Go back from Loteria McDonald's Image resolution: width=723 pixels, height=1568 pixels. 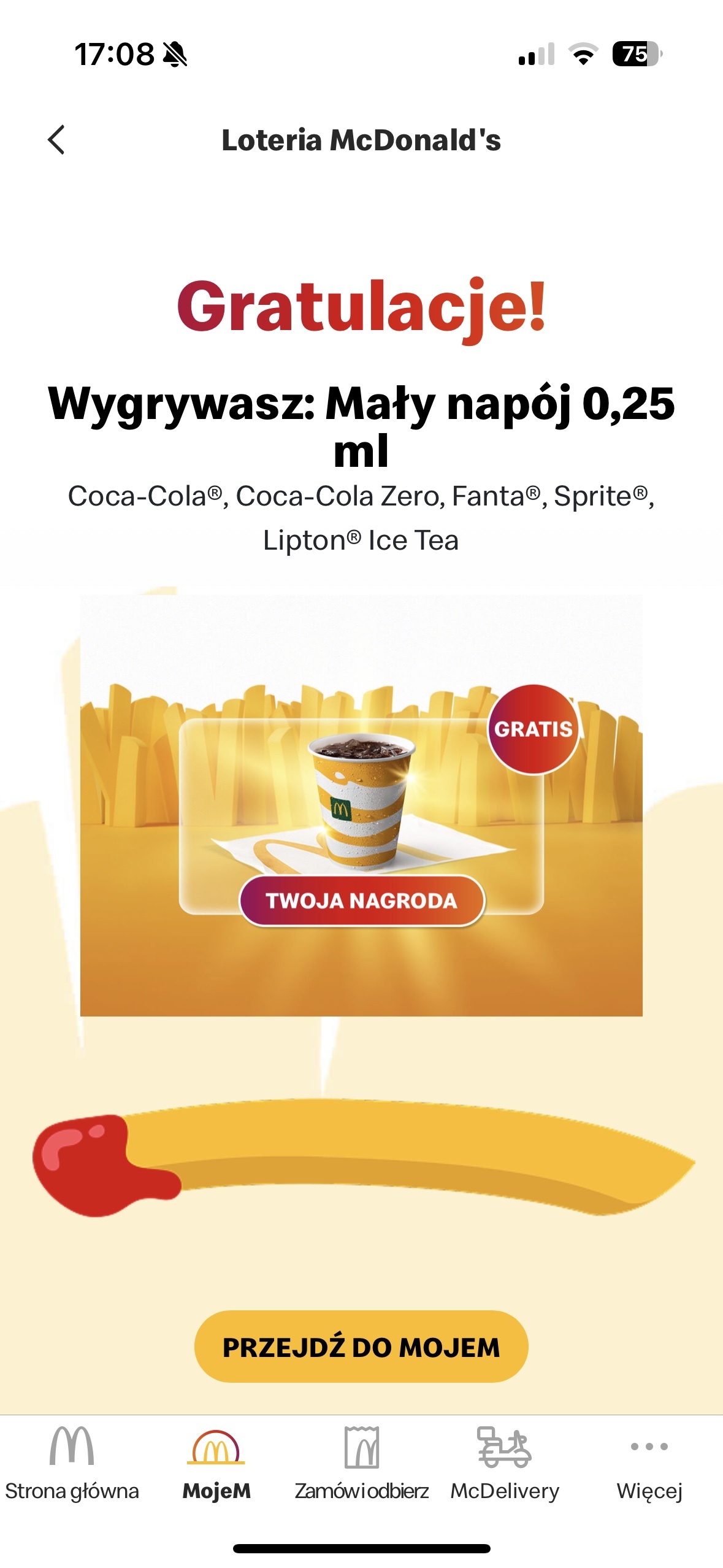click(x=56, y=140)
